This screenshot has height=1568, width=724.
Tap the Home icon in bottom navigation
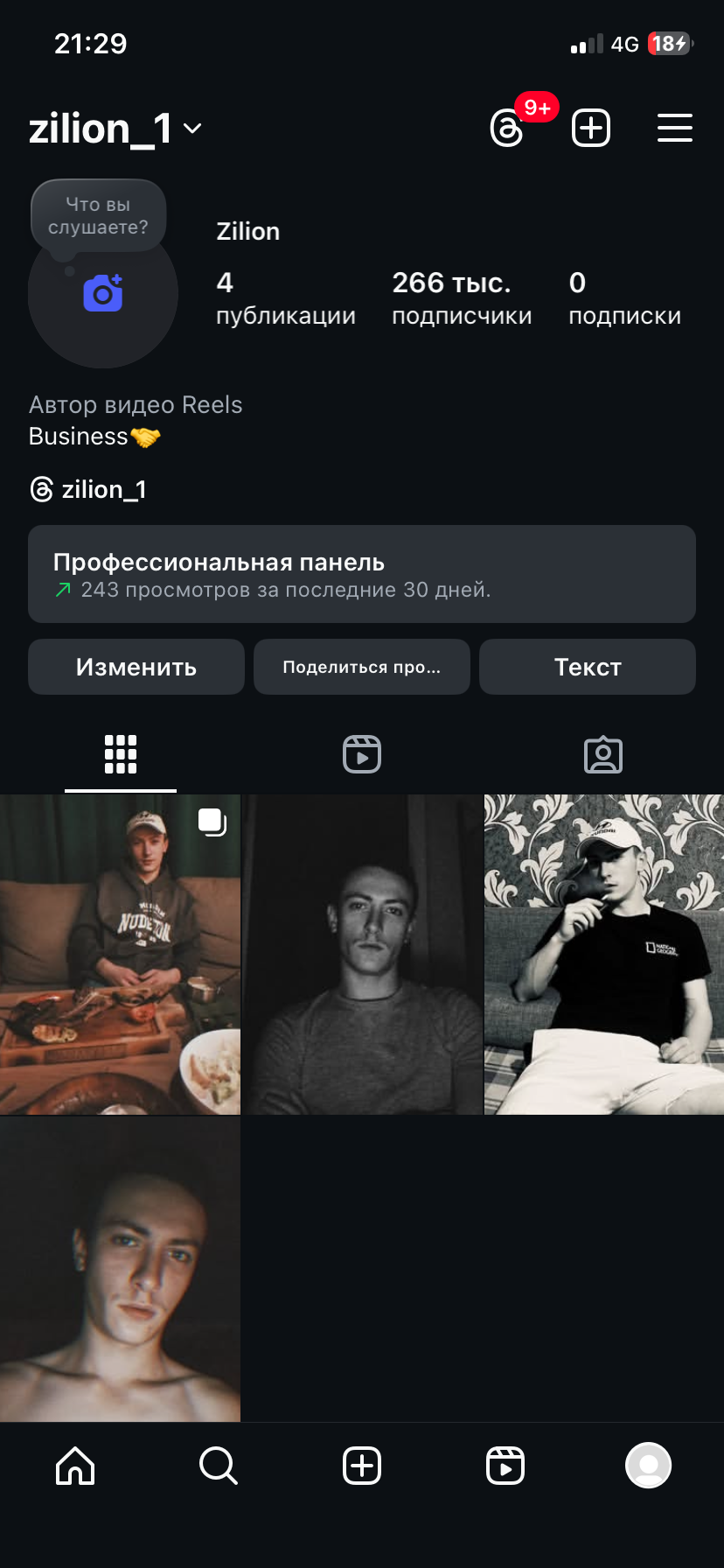click(74, 1466)
